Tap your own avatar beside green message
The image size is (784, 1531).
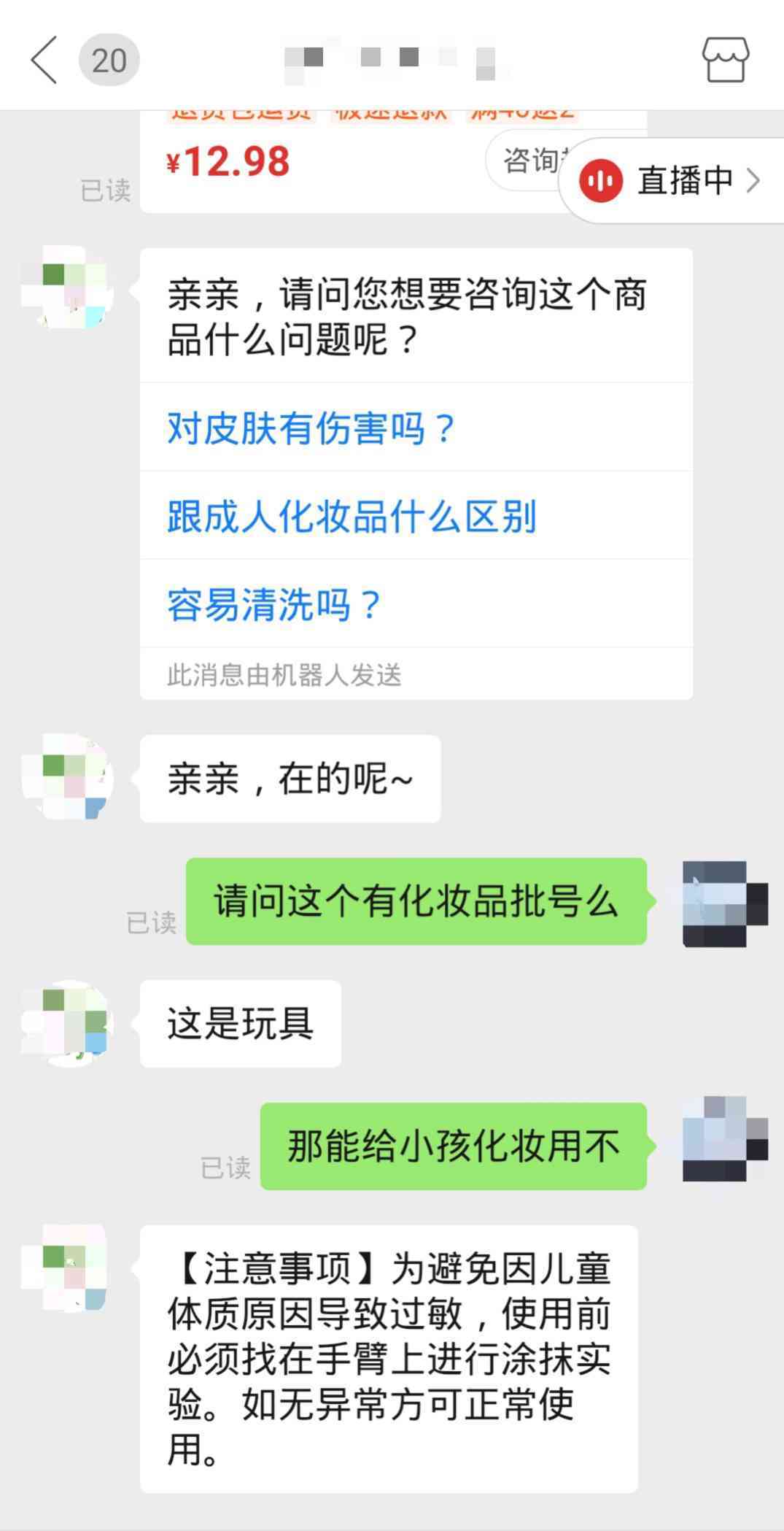(x=723, y=903)
